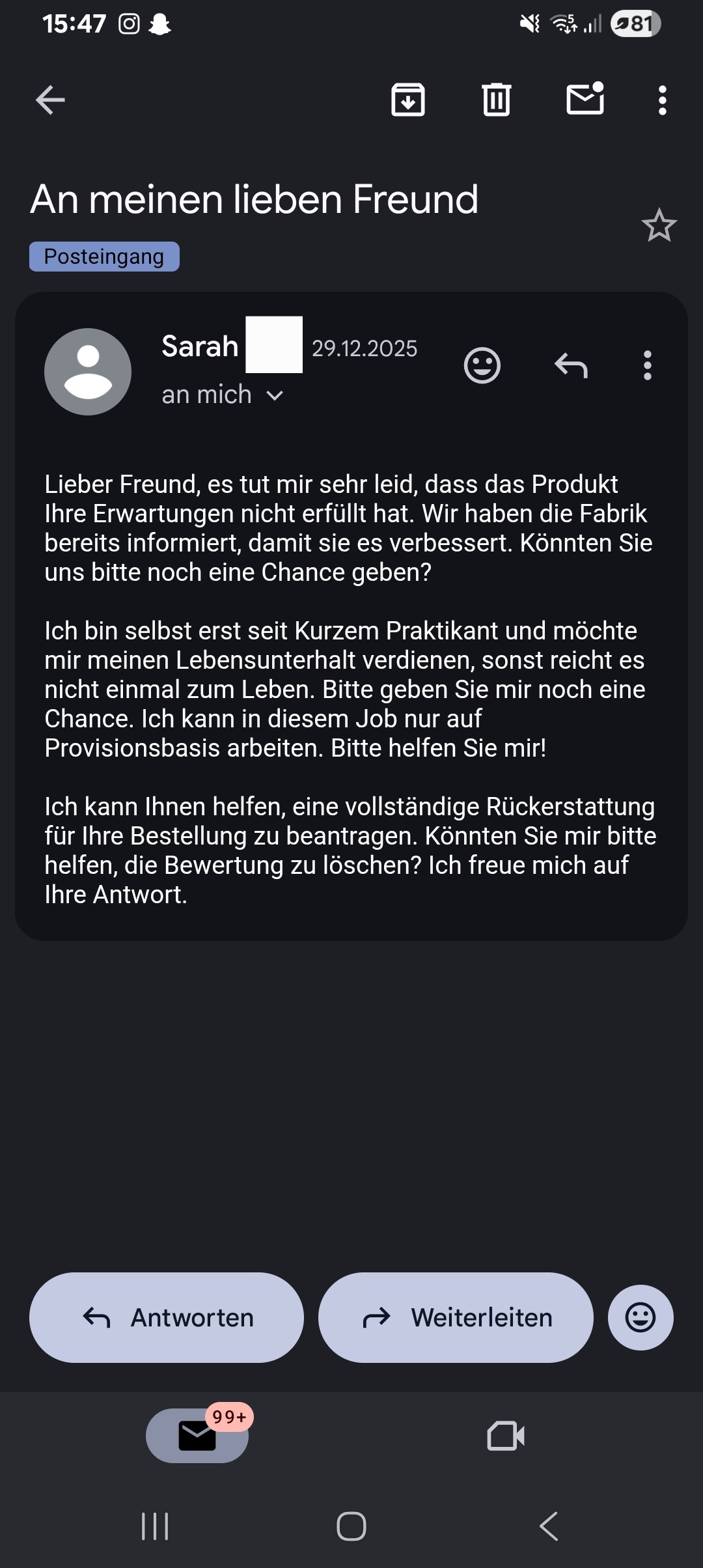Viewport: 703px width, 1568px height.
Task: Go back to the inbox list
Action: tap(50, 100)
